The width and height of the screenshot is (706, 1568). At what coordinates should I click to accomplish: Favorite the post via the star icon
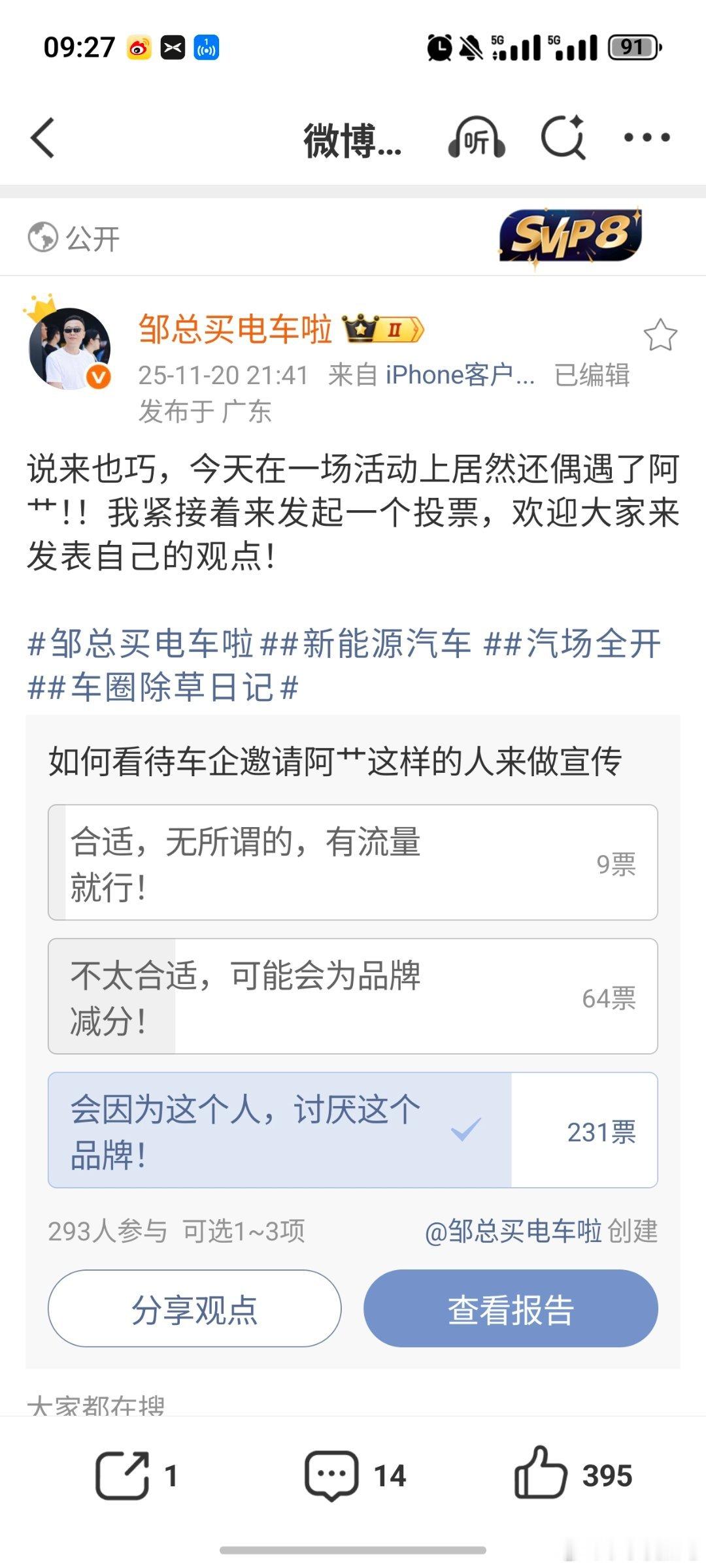click(x=662, y=333)
